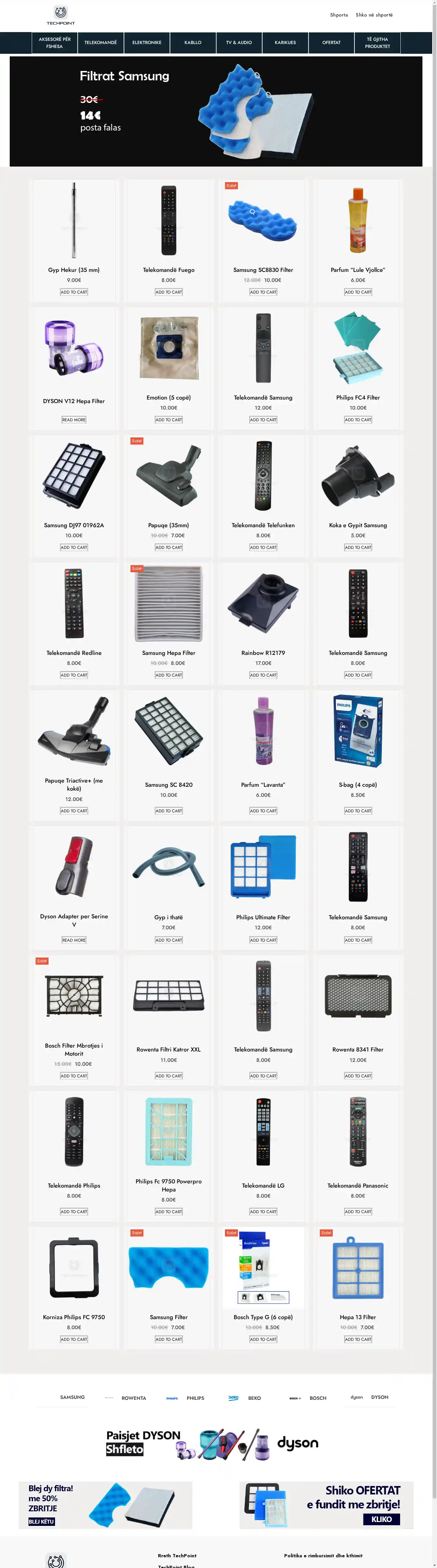This screenshot has height=1568, width=437.
Task: View the Telekomandë Telefunken product
Action: [263, 525]
